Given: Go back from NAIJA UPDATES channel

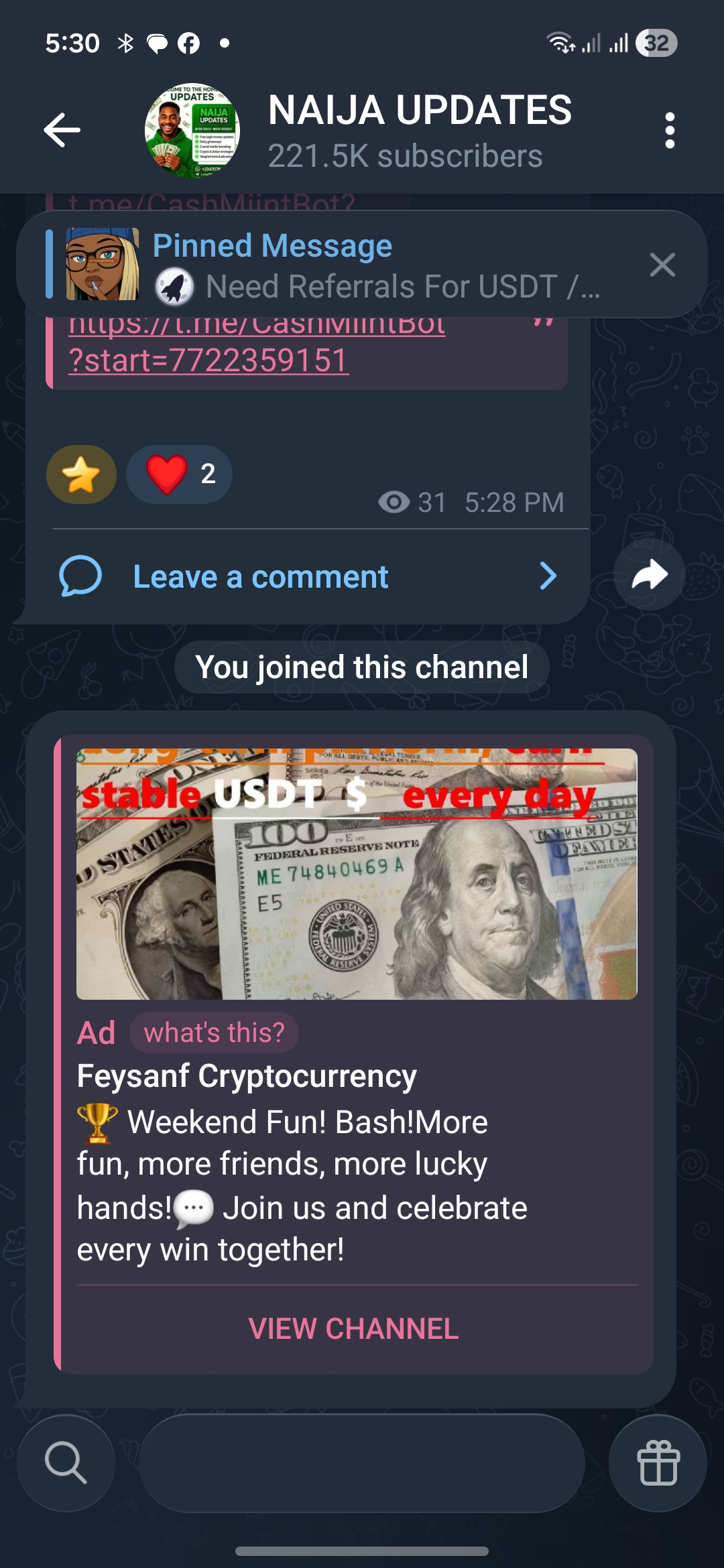Looking at the screenshot, I should (x=62, y=130).
